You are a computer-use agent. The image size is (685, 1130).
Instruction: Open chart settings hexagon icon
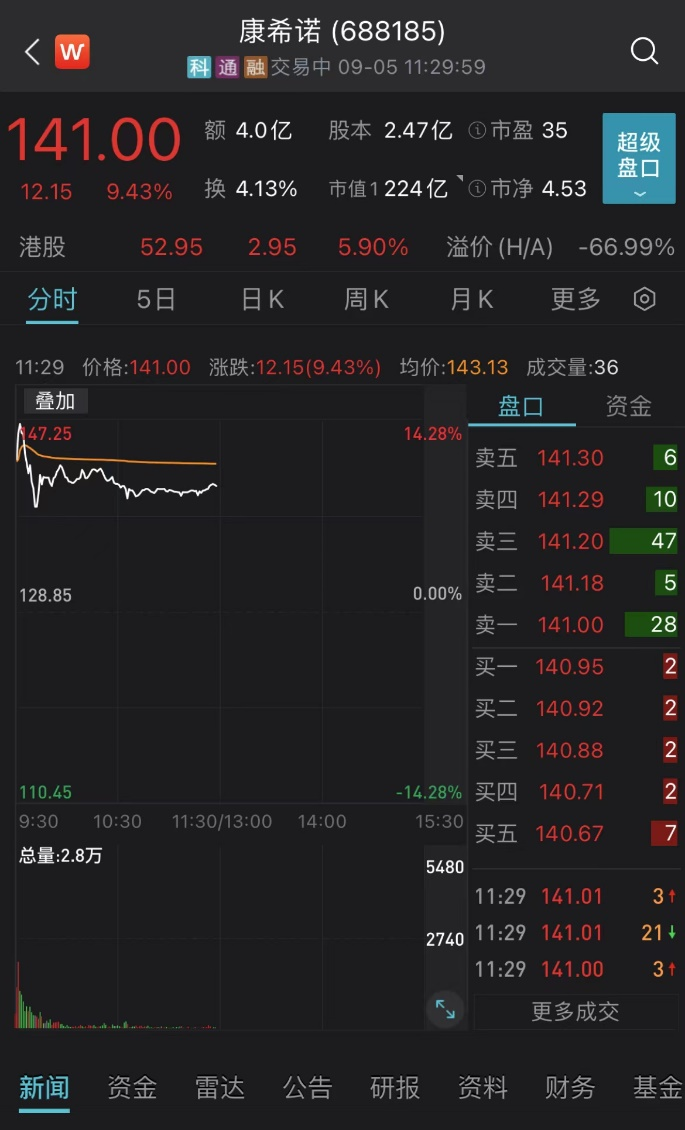tap(645, 299)
